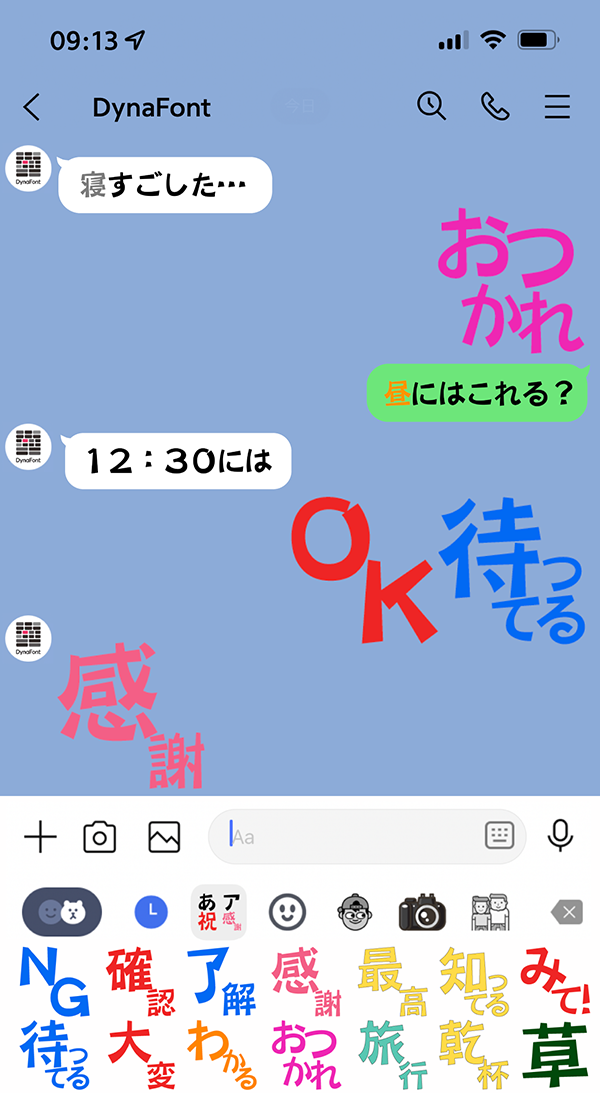This screenshot has height=1093, width=600.
Task: Open the camera from the message bar
Action: 100,837
